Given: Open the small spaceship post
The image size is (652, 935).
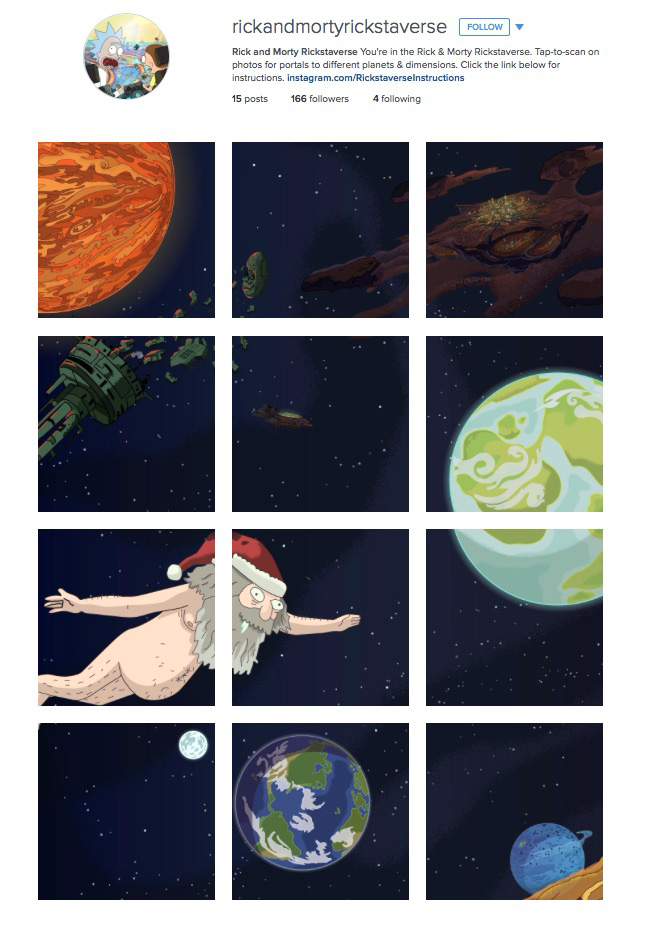Looking at the screenshot, I should point(320,424).
